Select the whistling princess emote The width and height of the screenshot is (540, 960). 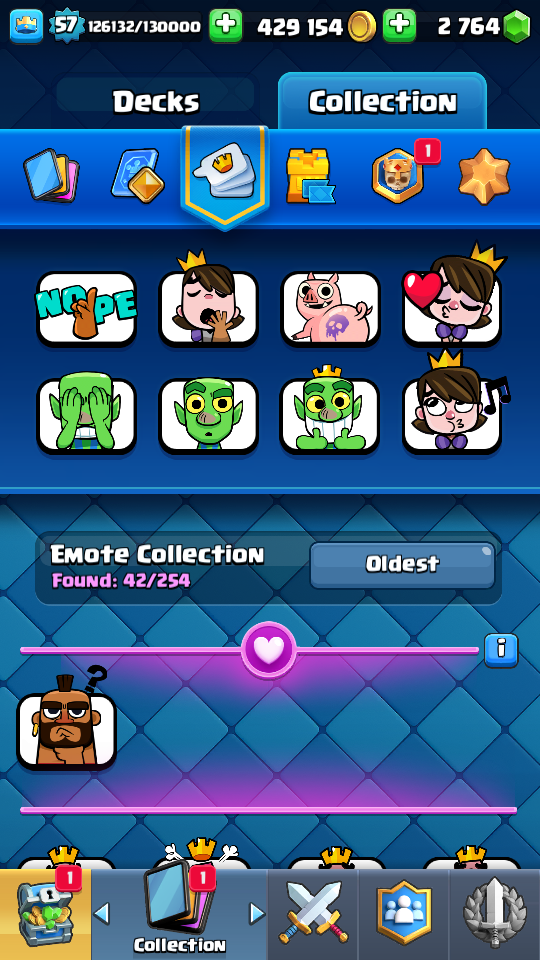click(x=457, y=406)
